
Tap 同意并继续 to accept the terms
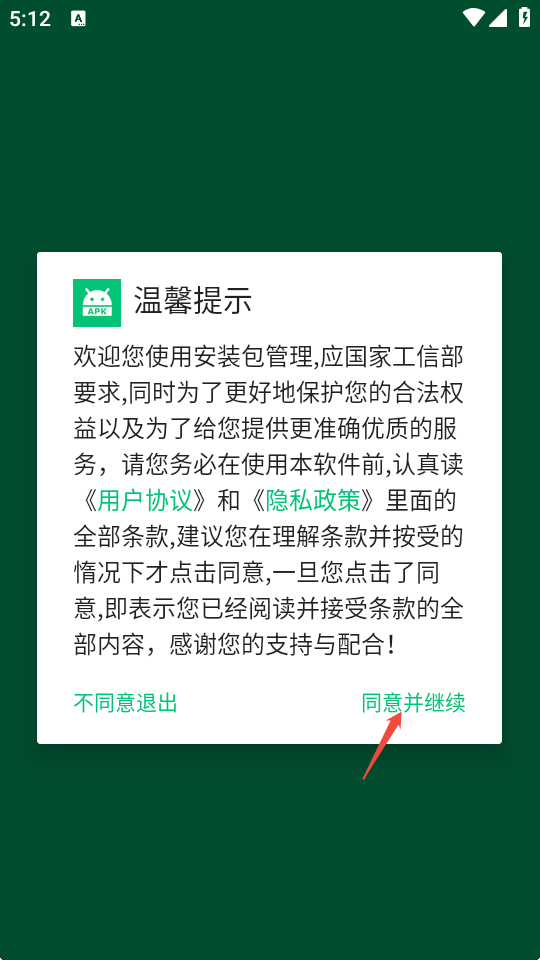pos(413,703)
